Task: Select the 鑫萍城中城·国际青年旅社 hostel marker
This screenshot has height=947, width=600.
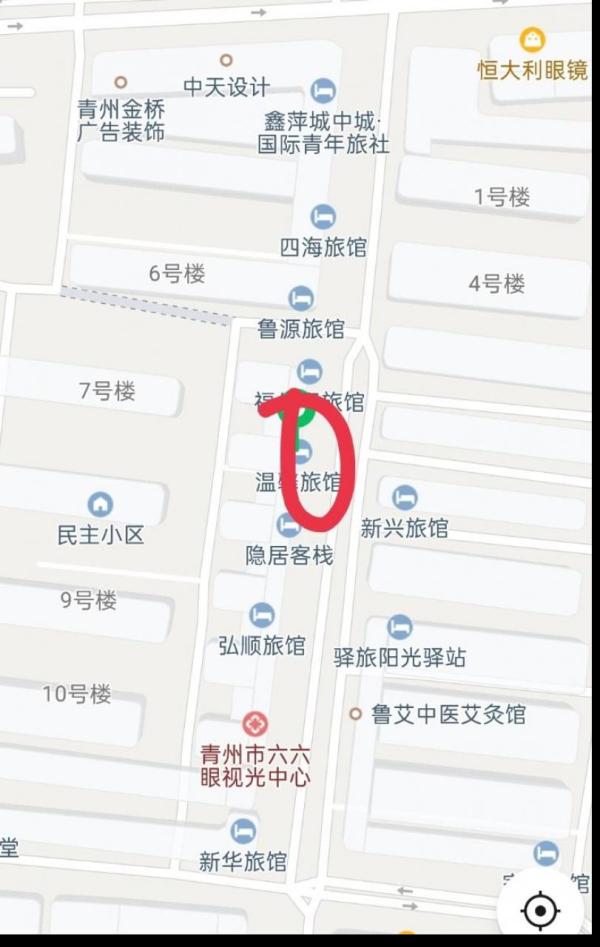Action: tap(322, 91)
